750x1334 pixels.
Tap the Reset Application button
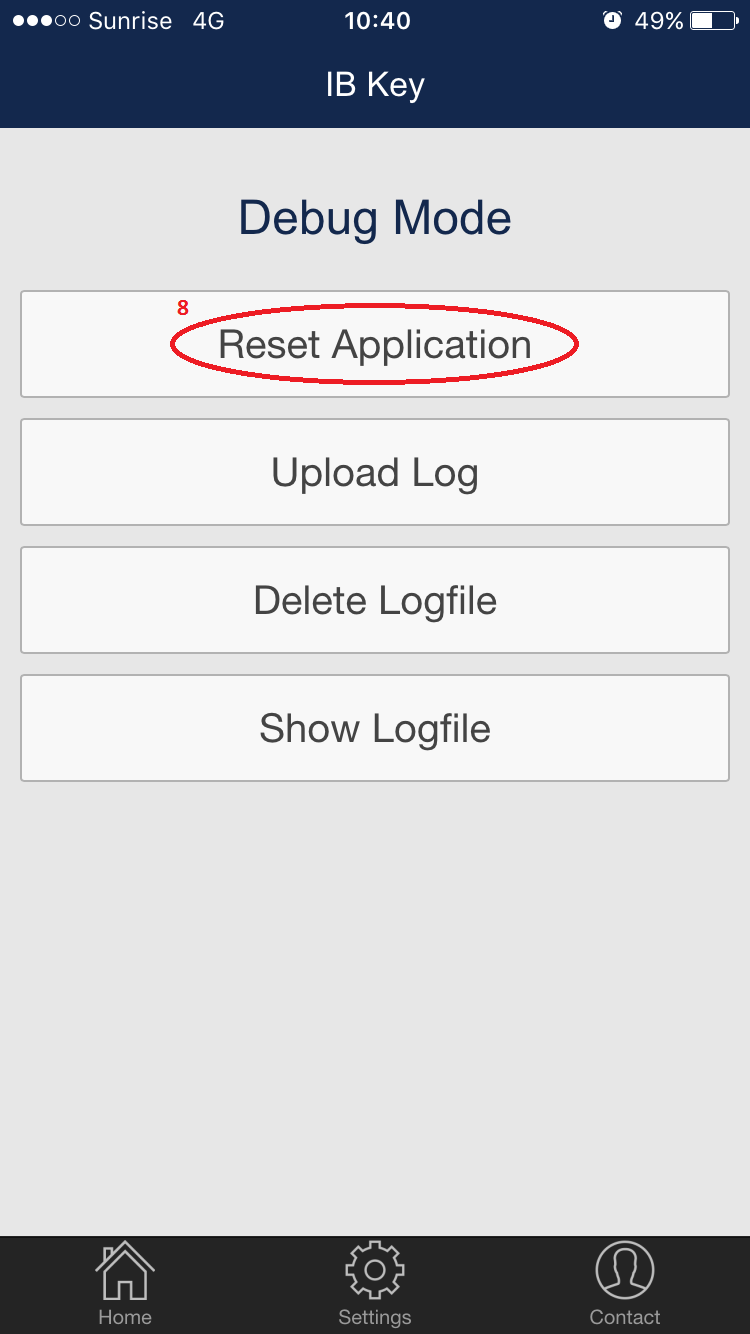[x=375, y=344]
